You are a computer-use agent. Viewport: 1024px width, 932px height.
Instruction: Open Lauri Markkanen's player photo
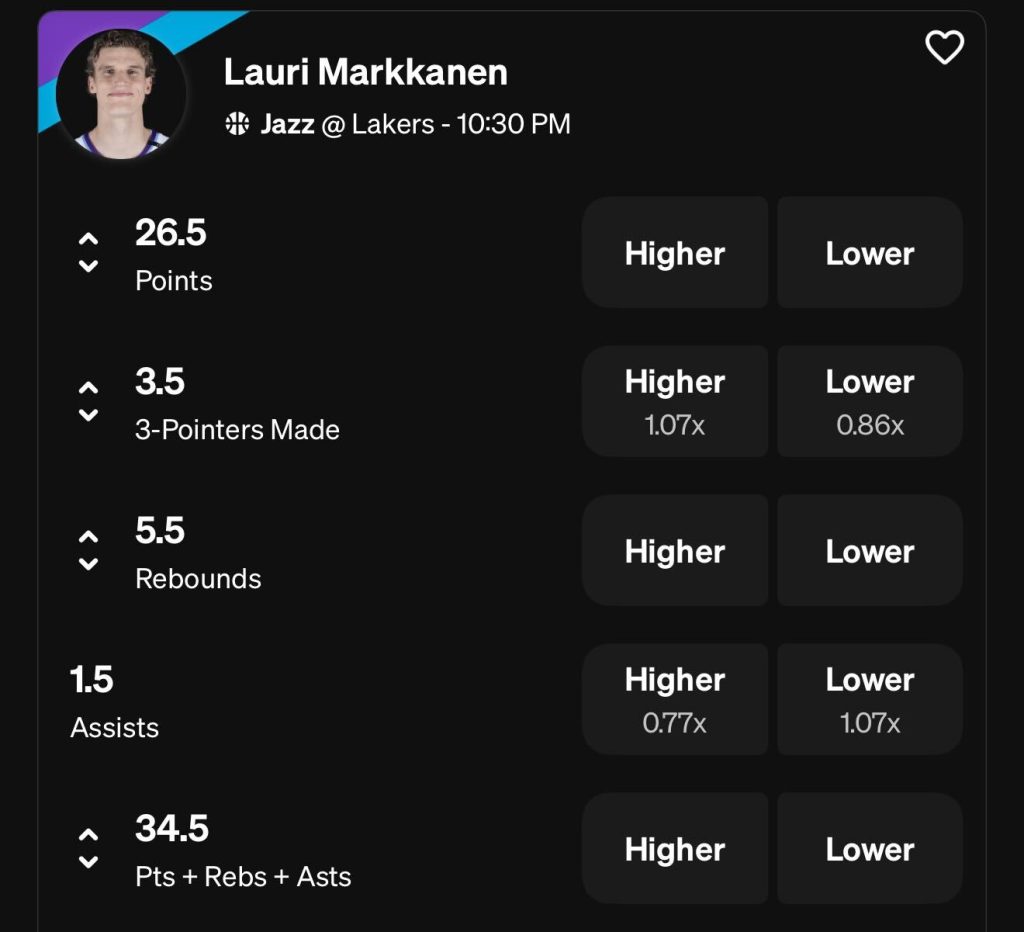point(120,92)
